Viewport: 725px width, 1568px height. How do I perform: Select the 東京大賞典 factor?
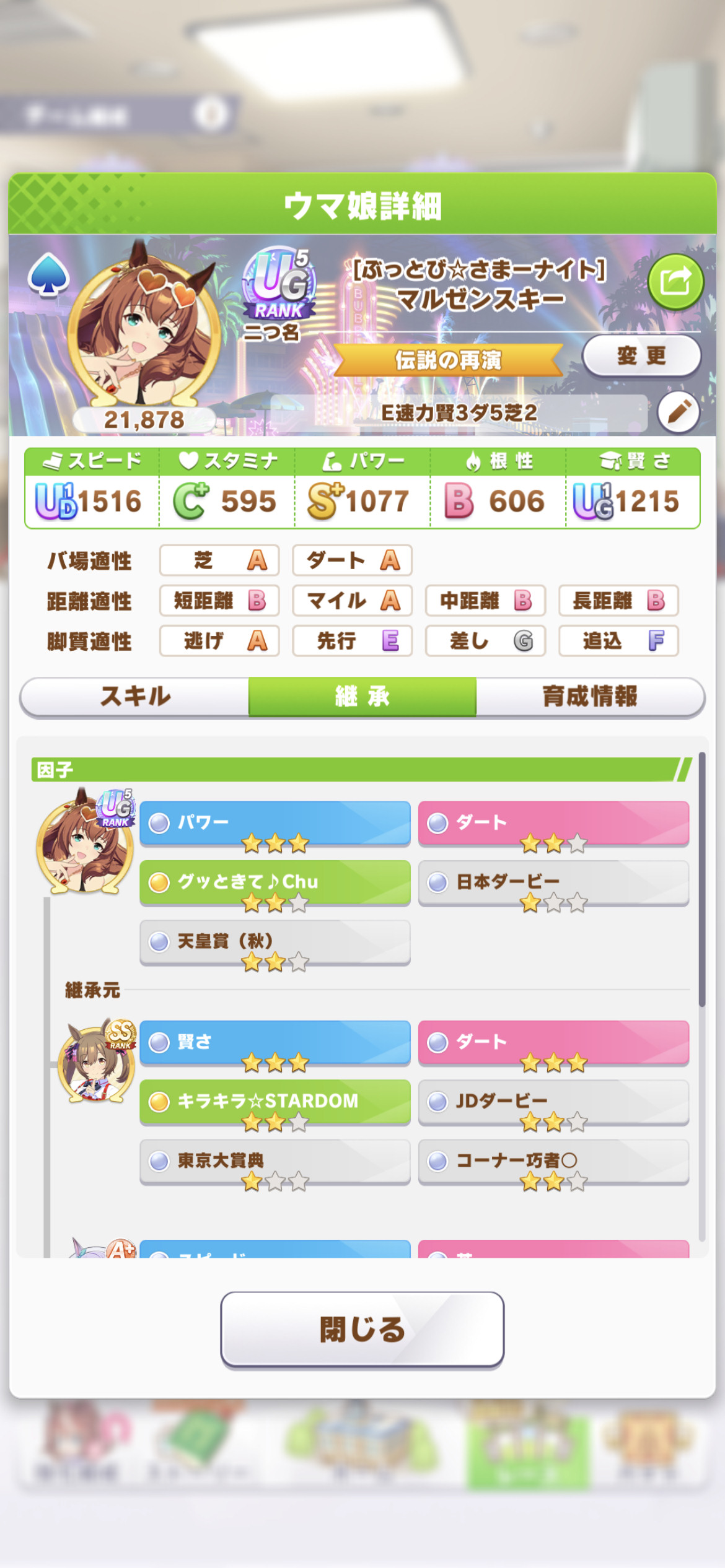275,1162
